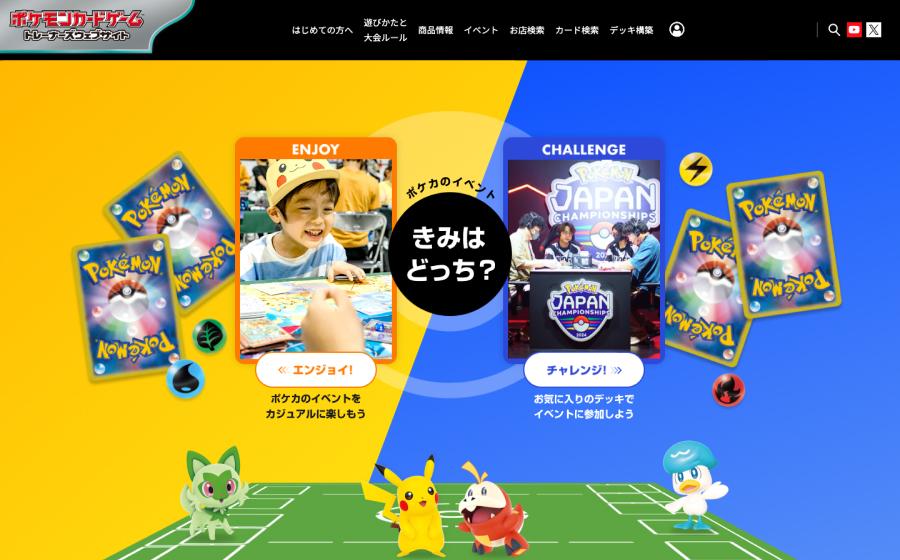Open the search magnifier icon
Image resolution: width=900 pixels, height=560 pixels.
(x=834, y=30)
